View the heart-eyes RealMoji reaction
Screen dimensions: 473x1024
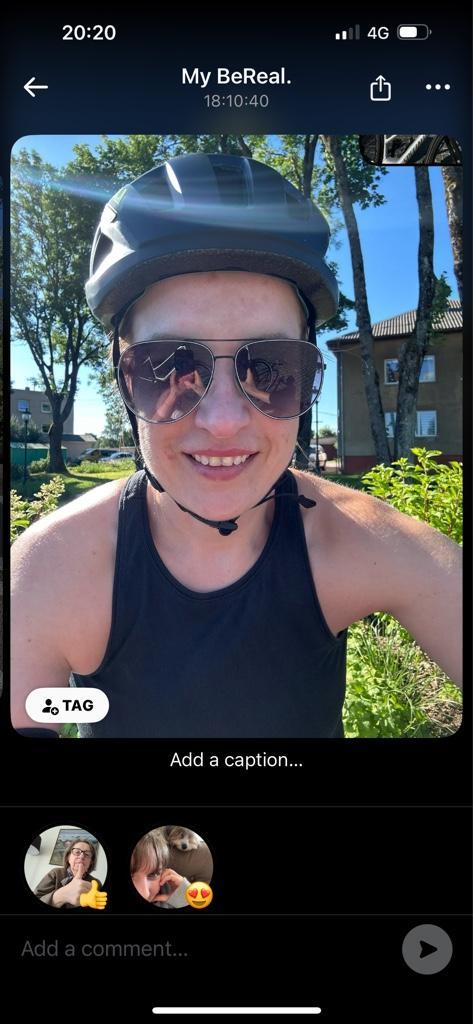(172, 867)
